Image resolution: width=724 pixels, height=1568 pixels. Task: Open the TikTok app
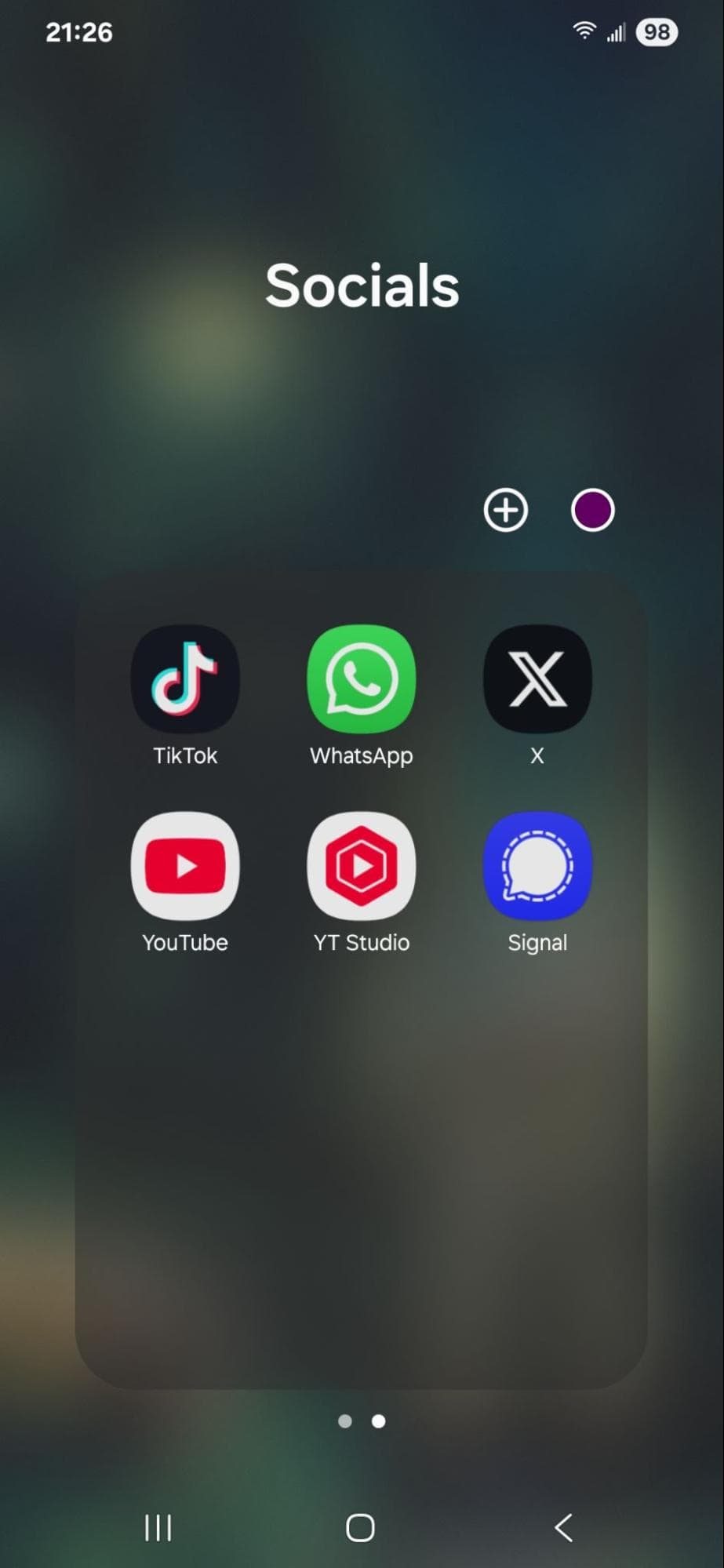[x=185, y=678]
